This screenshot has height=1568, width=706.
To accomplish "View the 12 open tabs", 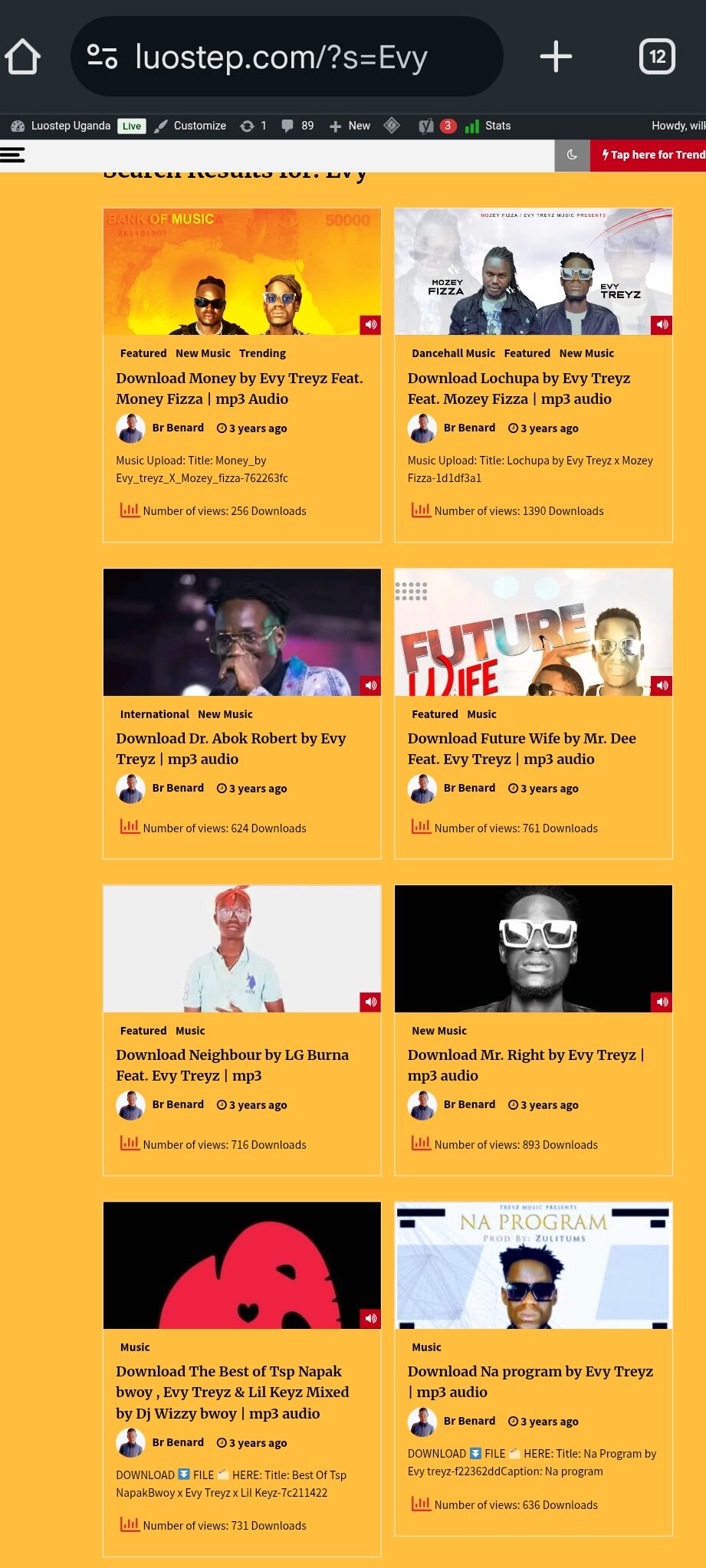I will pyautogui.click(x=657, y=57).
